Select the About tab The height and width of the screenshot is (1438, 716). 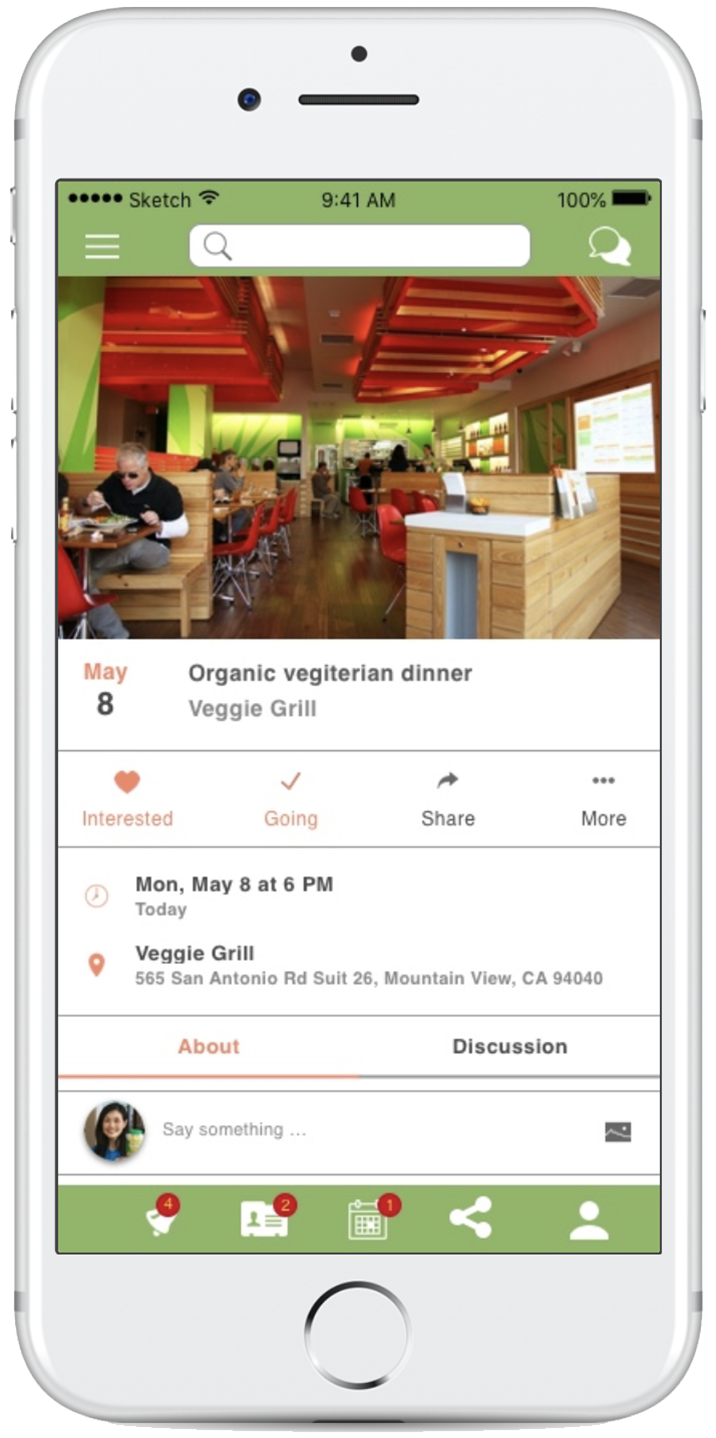[x=208, y=1047]
